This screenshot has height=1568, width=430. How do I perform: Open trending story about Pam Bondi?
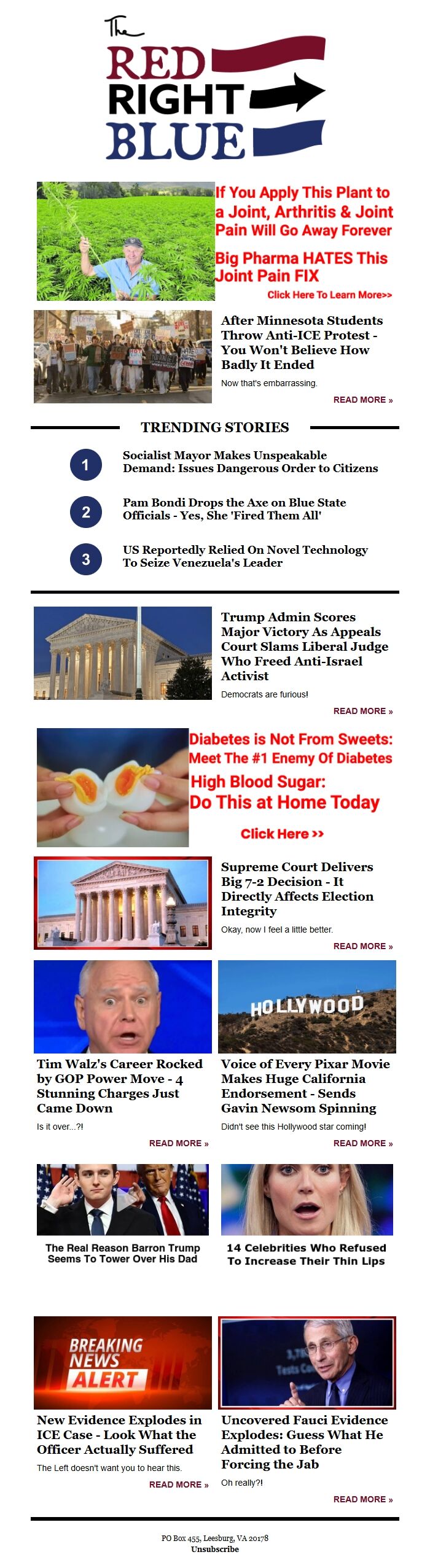[x=234, y=509]
